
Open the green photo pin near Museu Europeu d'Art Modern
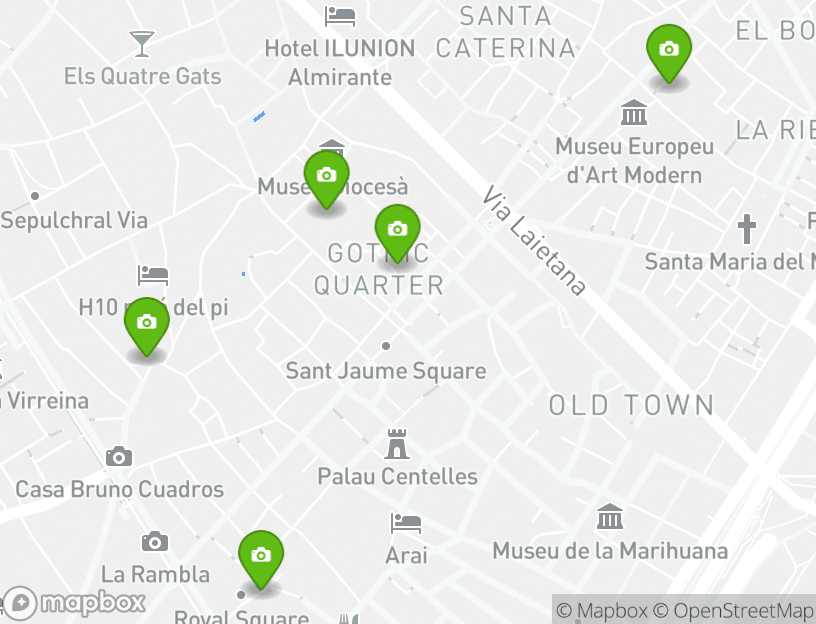point(669,51)
